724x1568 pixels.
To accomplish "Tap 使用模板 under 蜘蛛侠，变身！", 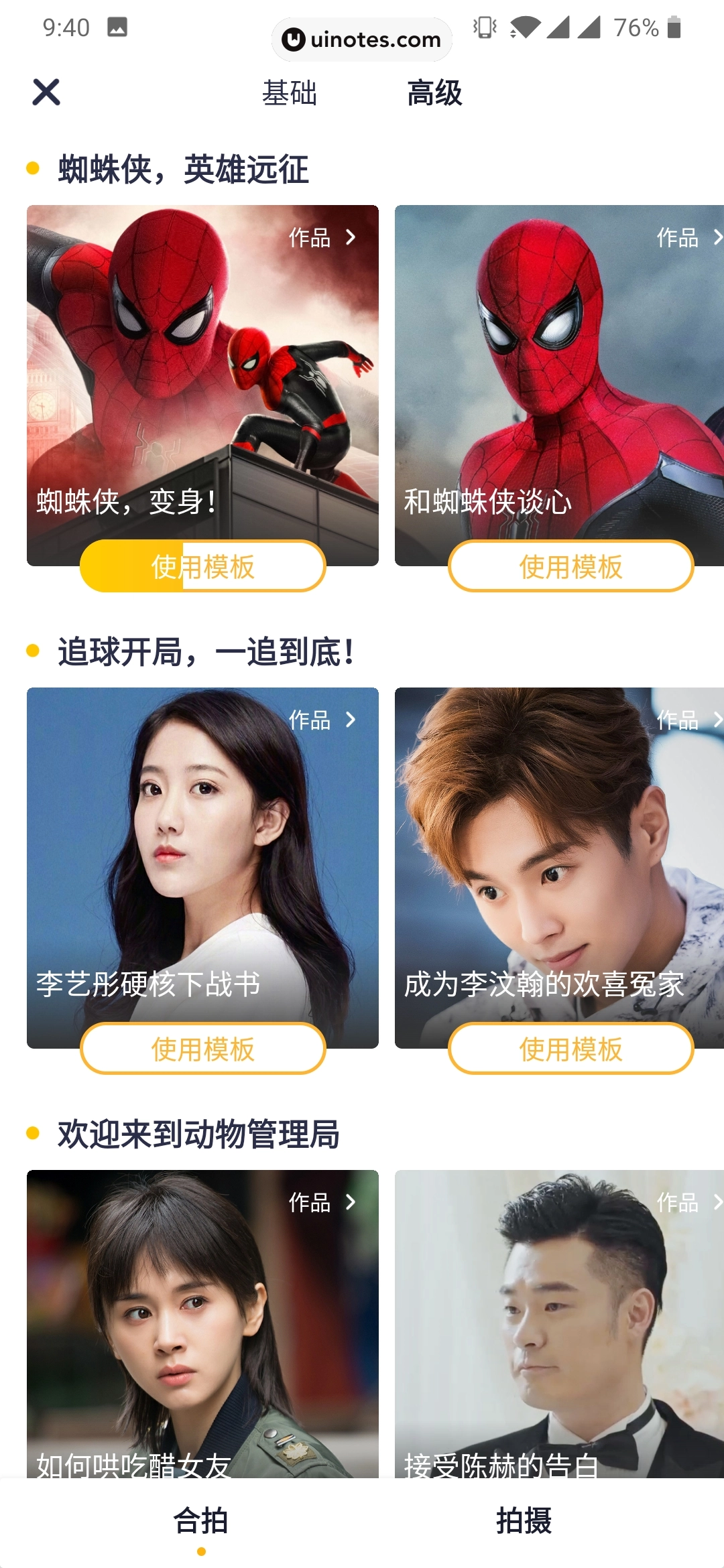I will pos(202,566).
